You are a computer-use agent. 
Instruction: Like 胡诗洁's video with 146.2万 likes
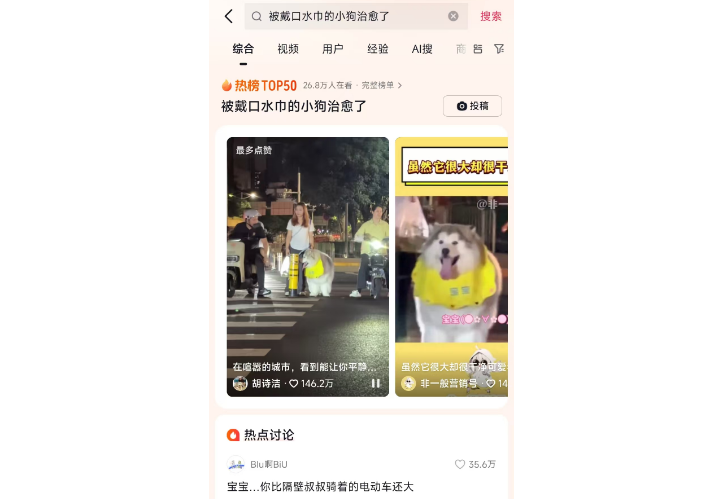[294, 383]
